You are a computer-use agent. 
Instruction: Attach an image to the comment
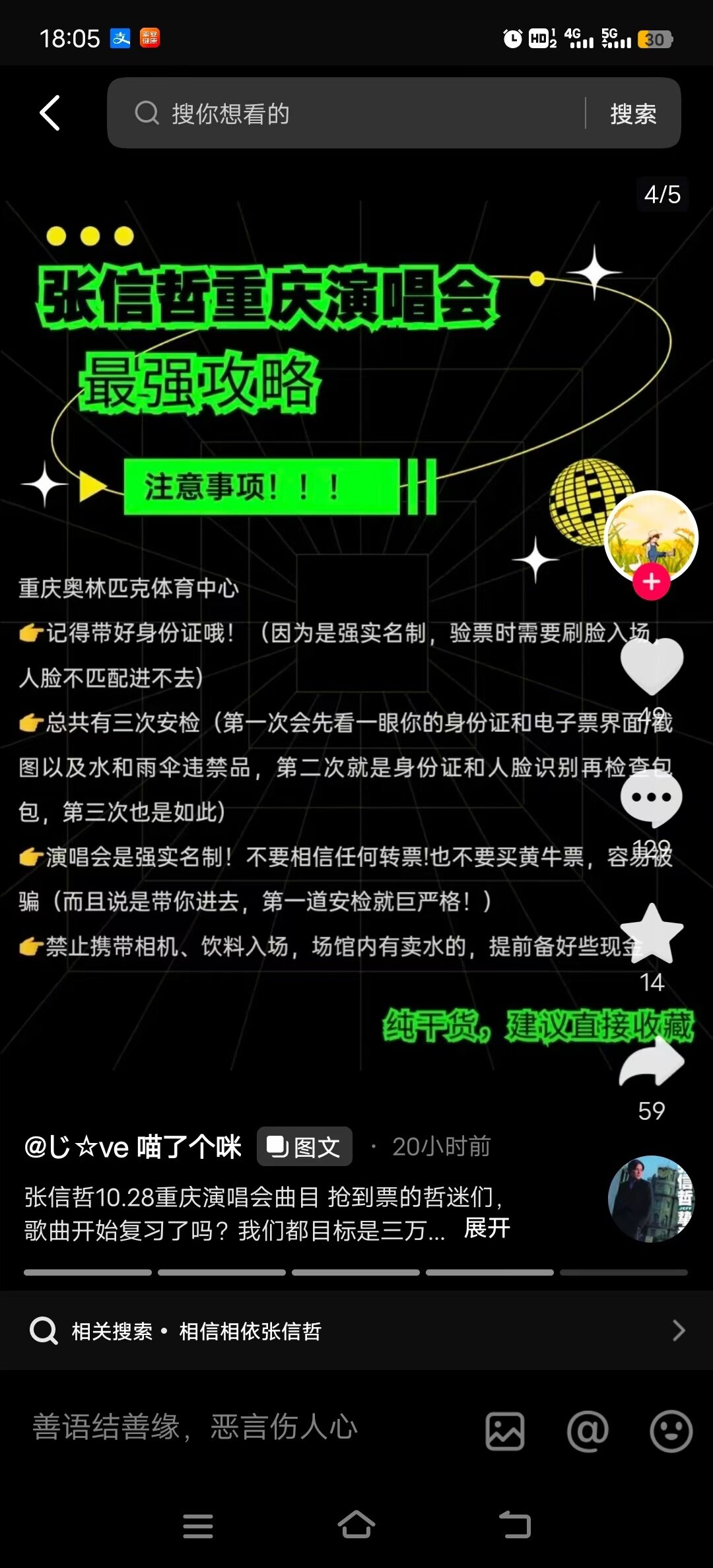pyautogui.click(x=505, y=1431)
